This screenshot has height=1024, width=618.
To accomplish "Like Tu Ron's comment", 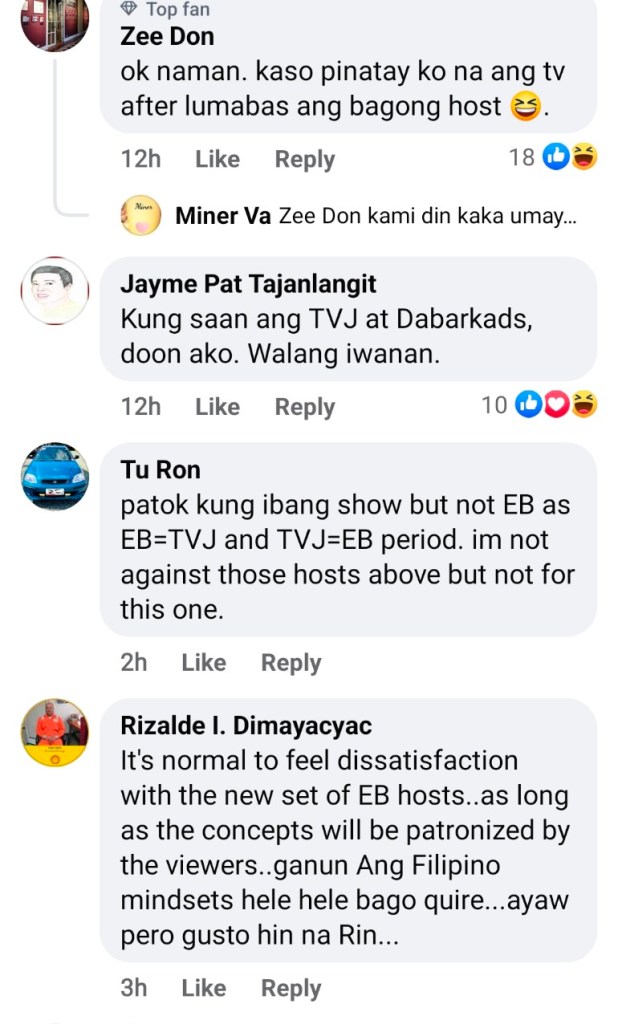I will click(203, 662).
